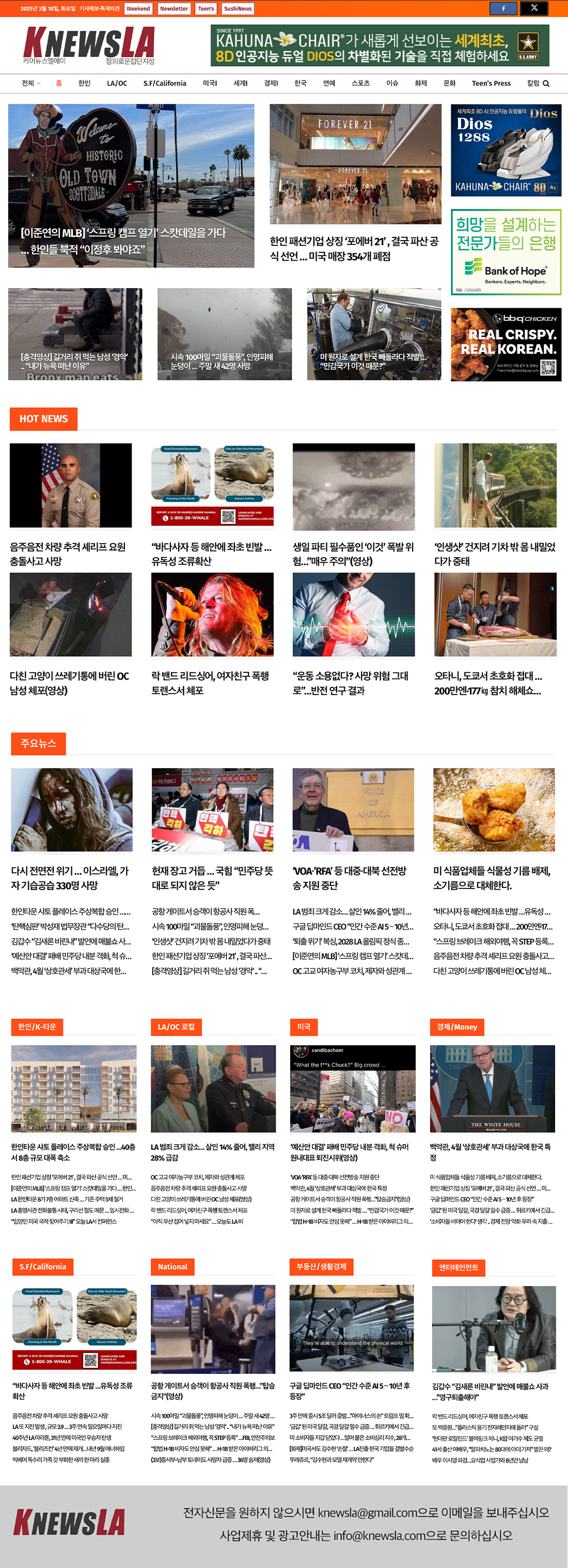Open the SushiNews button
Screen dimensions: 568x1568
[x=238, y=9]
